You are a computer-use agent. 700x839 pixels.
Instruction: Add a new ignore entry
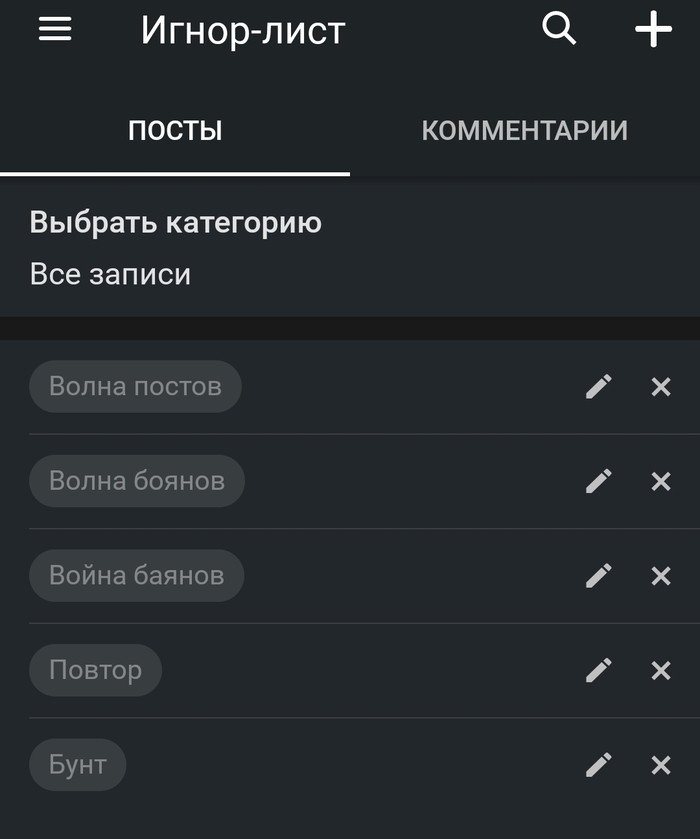653,30
